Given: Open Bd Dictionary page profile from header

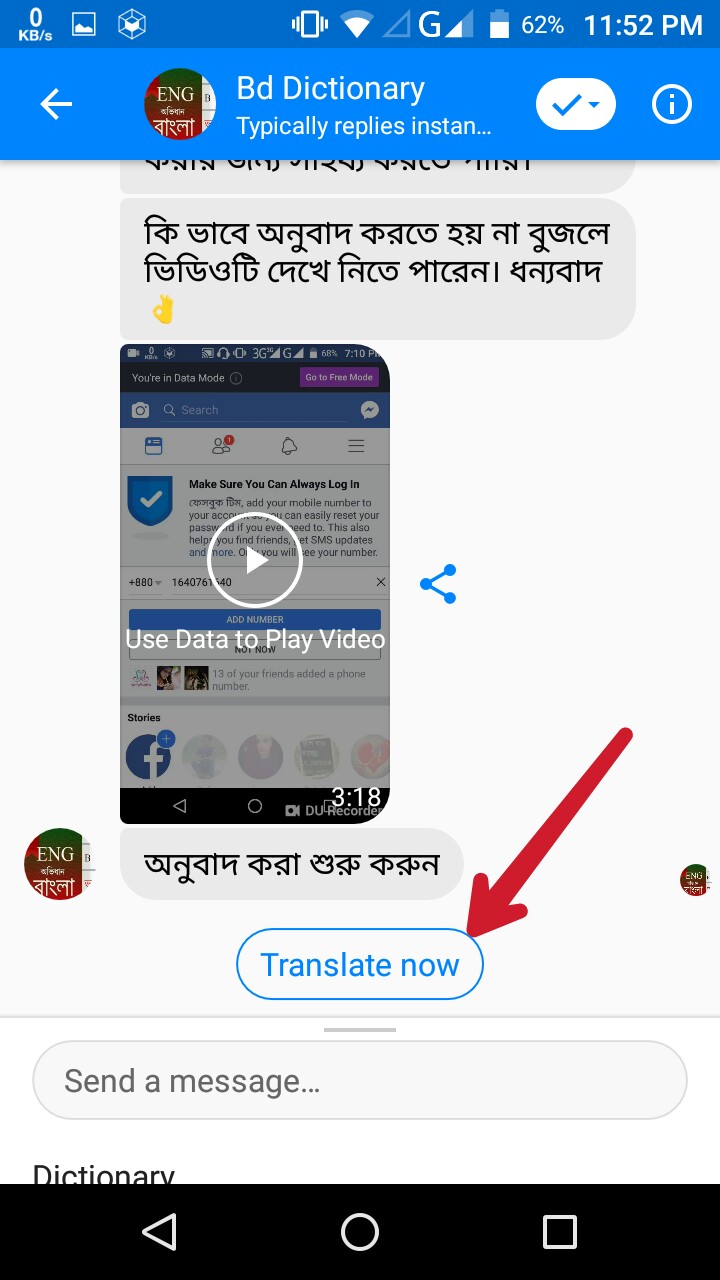Looking at the screenshot, I should tap(330, 104).
